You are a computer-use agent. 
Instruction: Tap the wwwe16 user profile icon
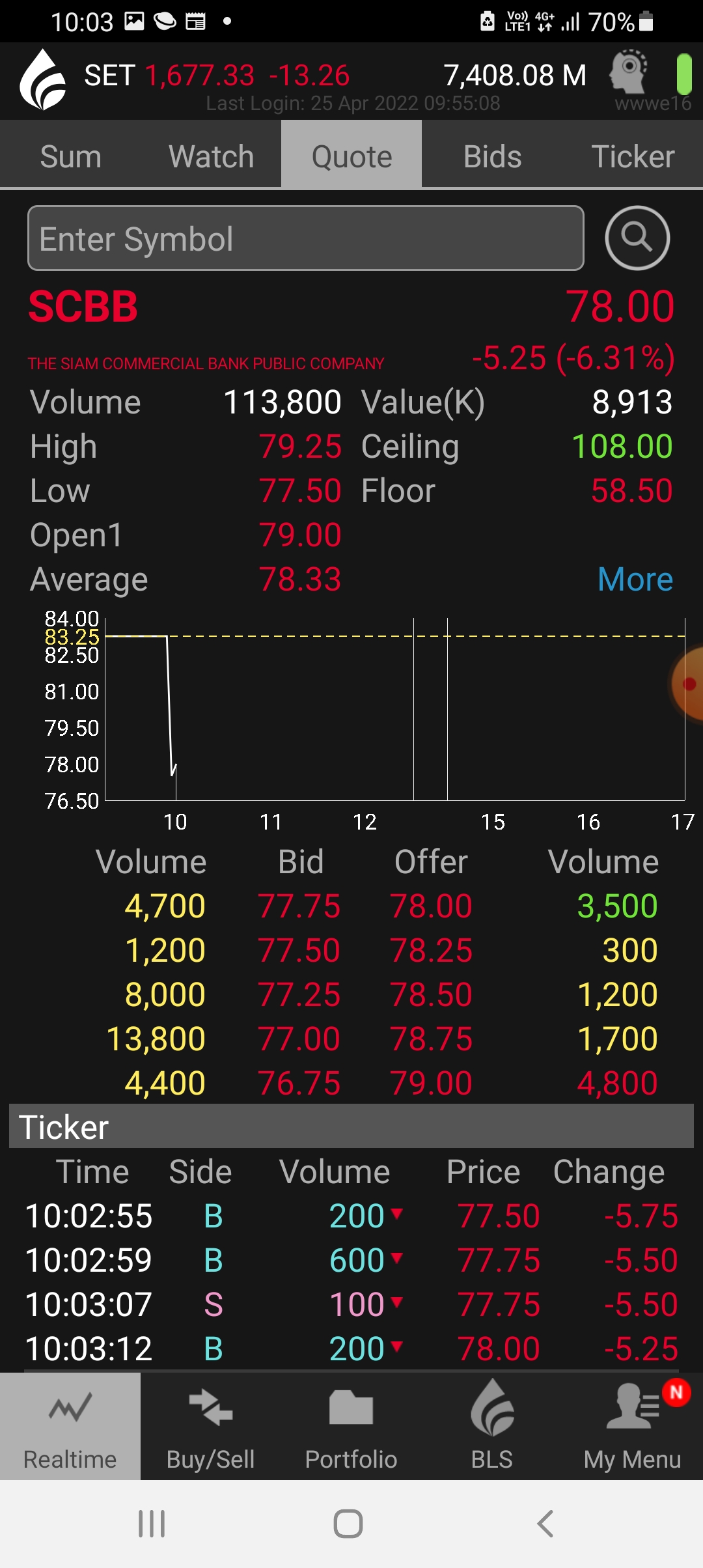[x=629, y=72]
